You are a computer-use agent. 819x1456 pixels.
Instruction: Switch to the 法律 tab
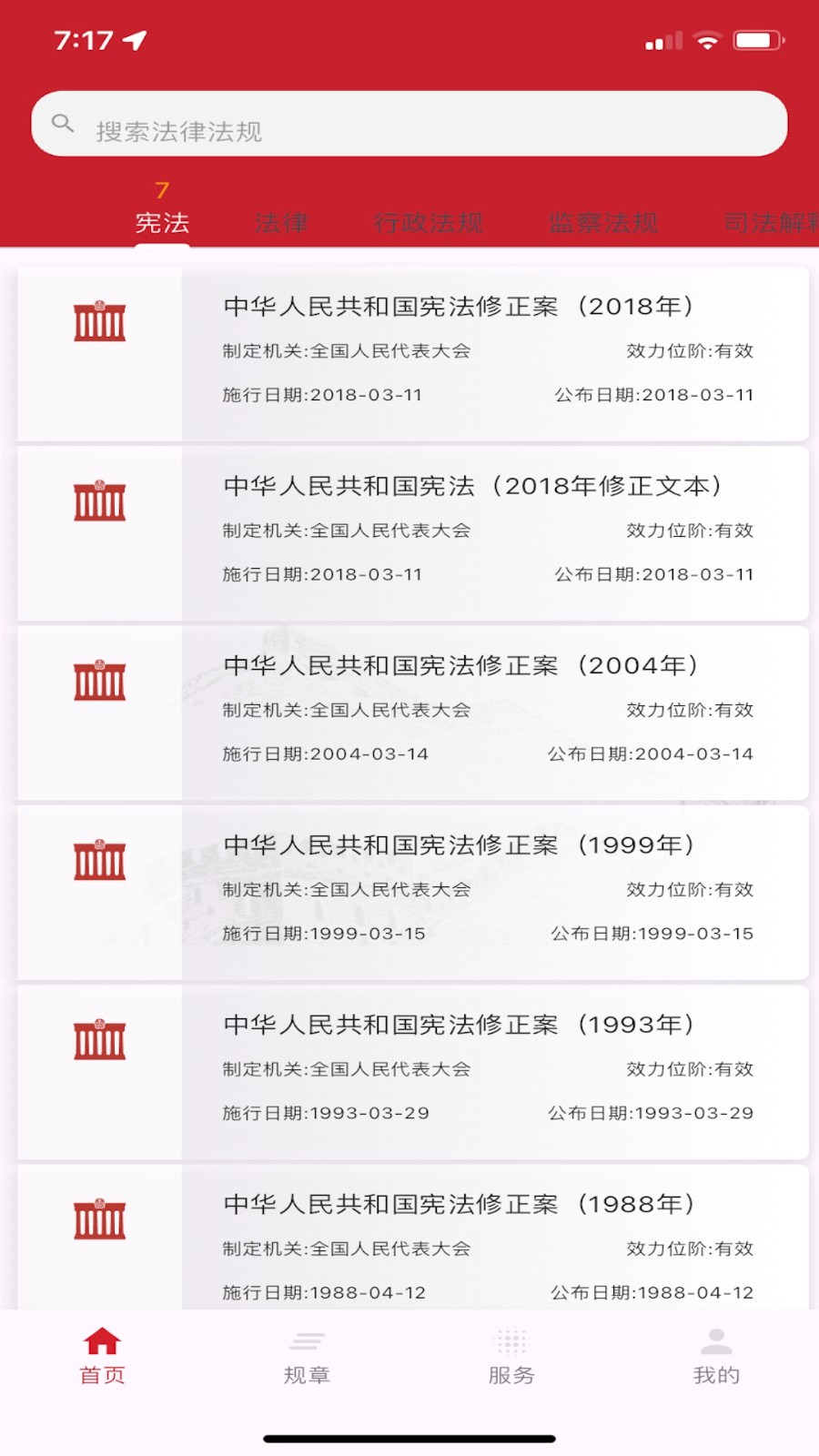[282, 223]
